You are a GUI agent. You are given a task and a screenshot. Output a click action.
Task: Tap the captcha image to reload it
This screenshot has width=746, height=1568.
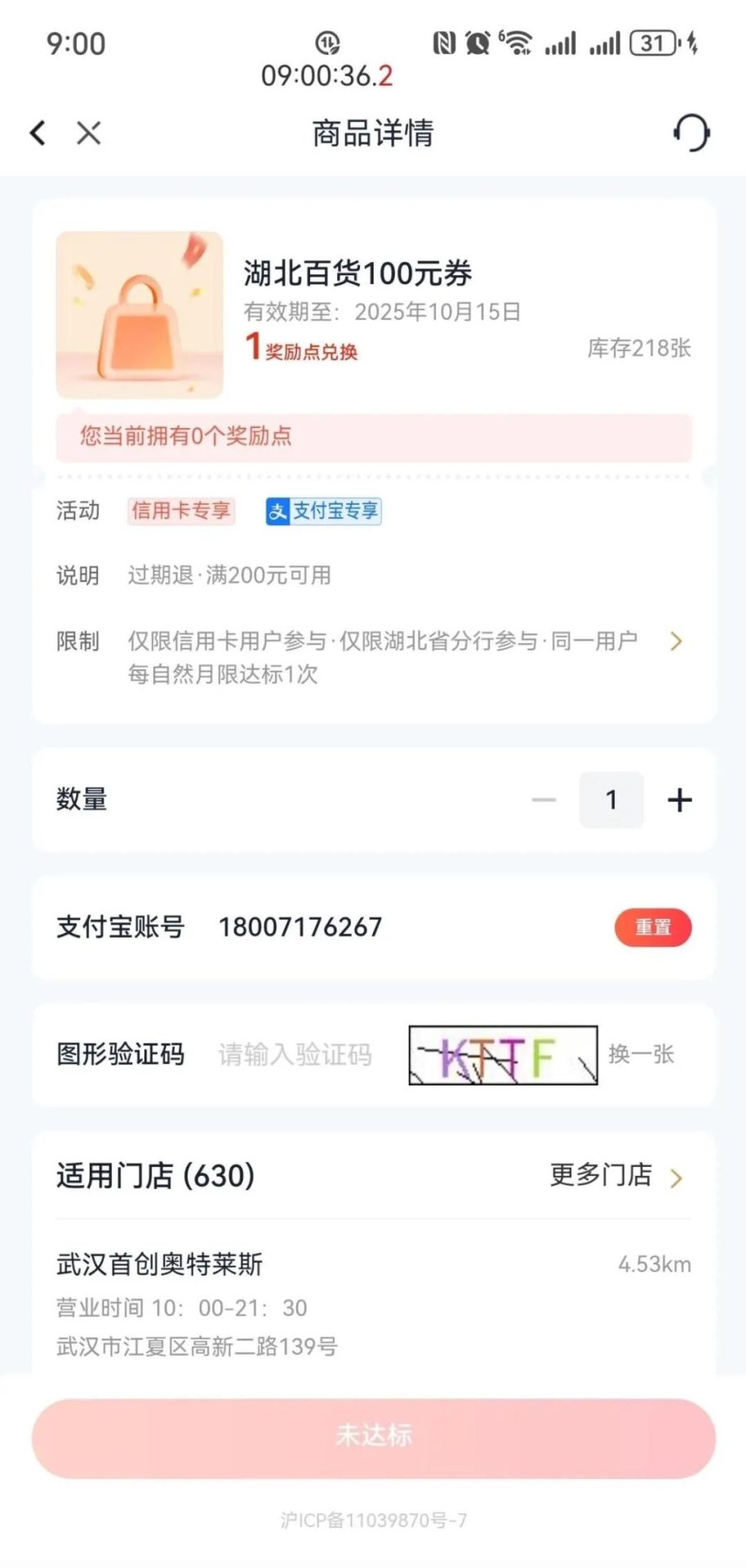pos(503,1055)
